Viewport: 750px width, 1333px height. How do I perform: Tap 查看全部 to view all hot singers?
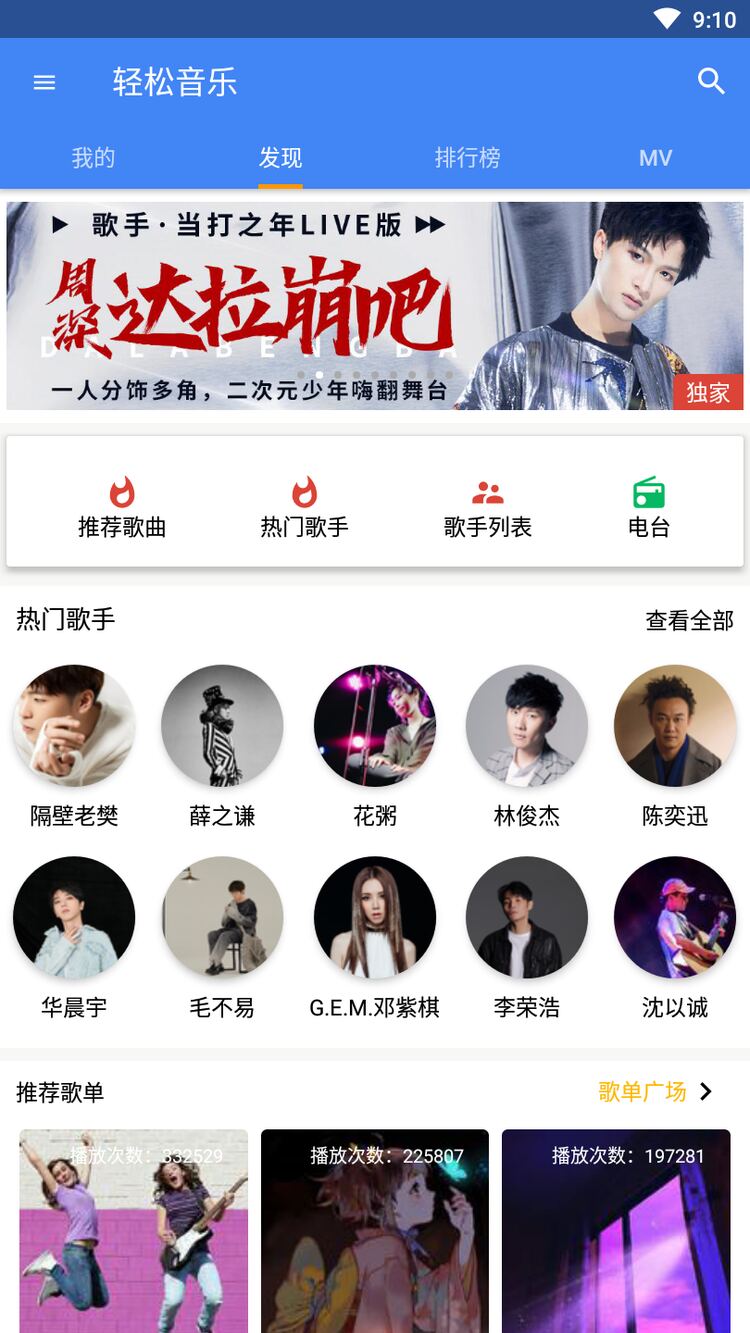click(x=689, y=621)
